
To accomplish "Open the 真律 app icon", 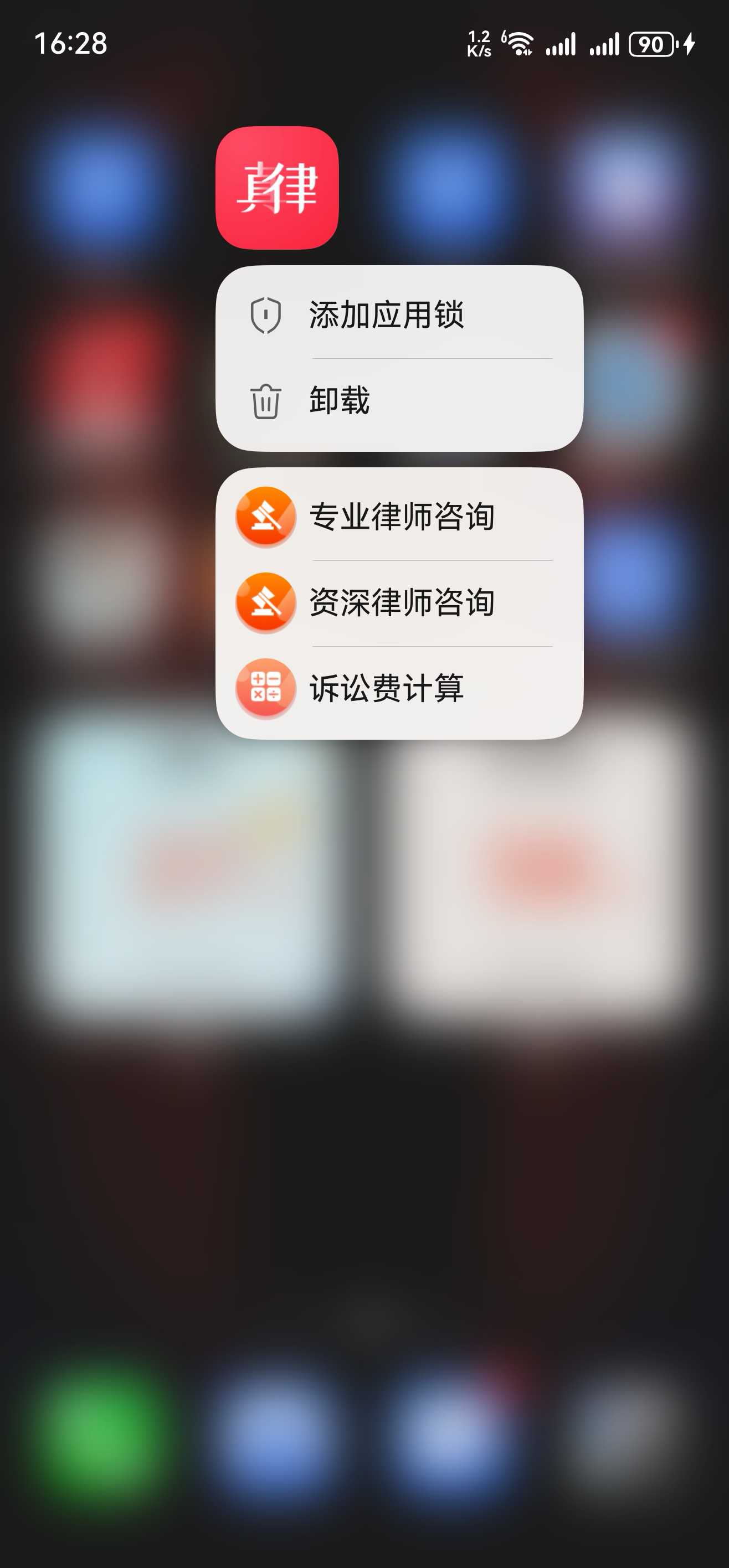I will [x=277, y=188].
